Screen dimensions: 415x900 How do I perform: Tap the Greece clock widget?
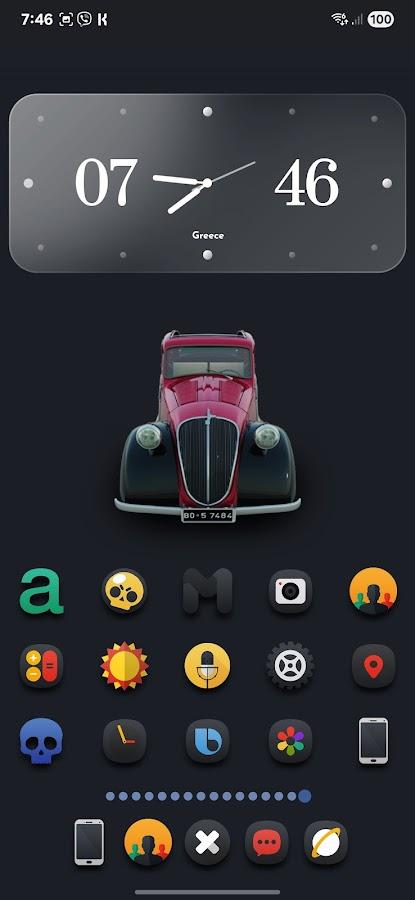[x=207, y=183]
